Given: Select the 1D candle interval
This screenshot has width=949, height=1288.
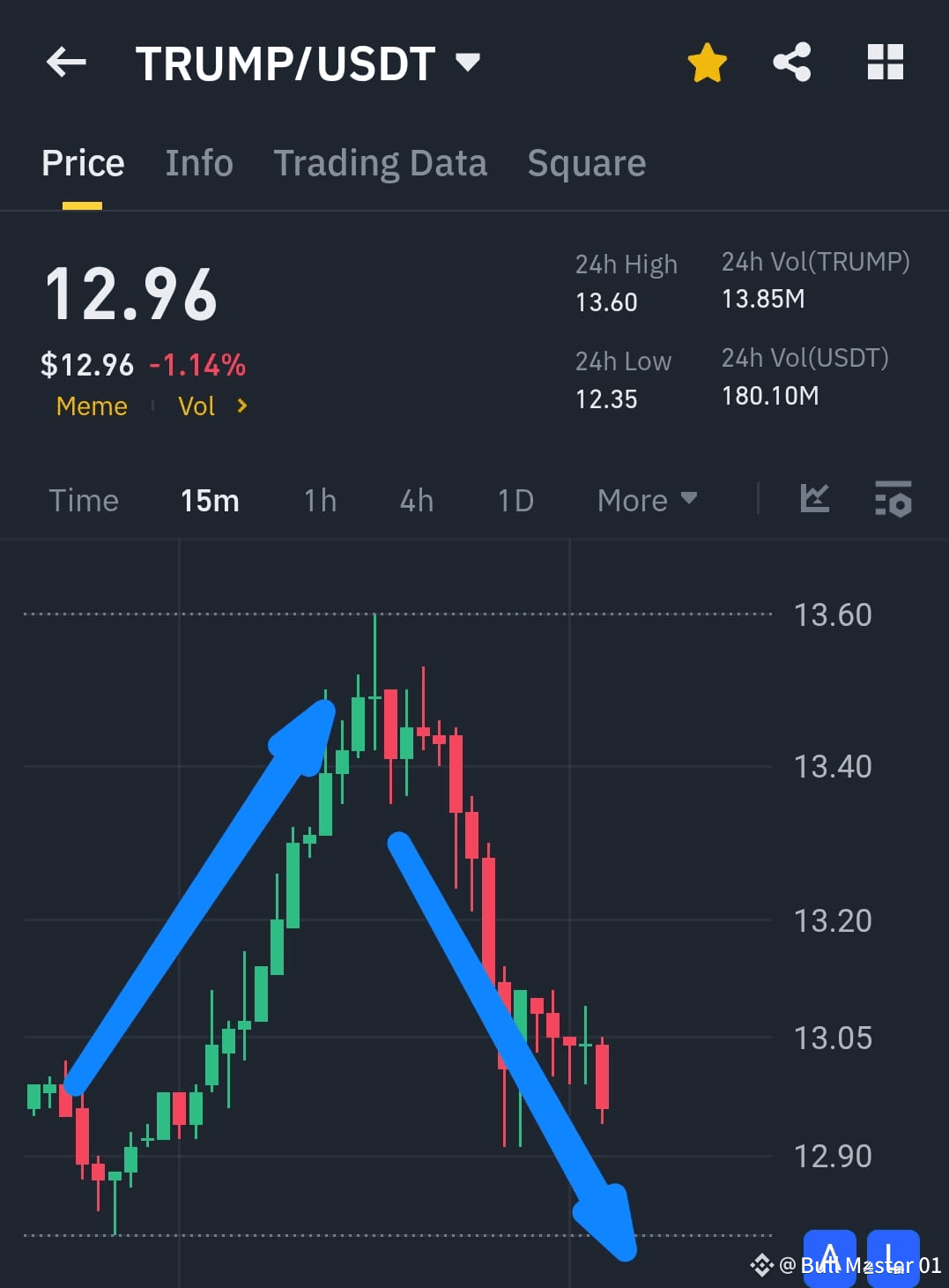Looking at the screenshot, I should [x=514, y=500].
